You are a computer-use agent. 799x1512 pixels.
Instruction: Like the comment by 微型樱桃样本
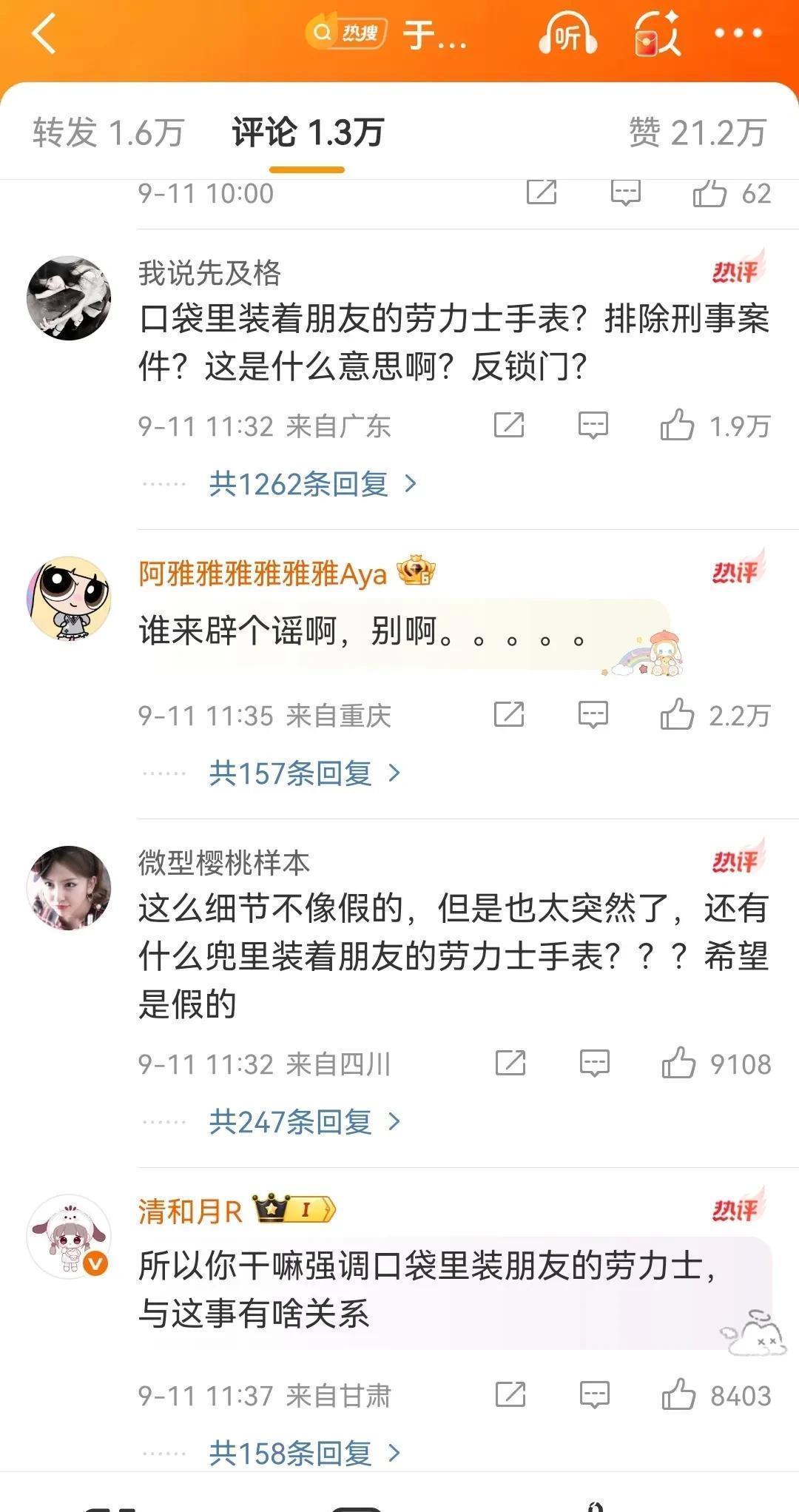point(678,1064)
